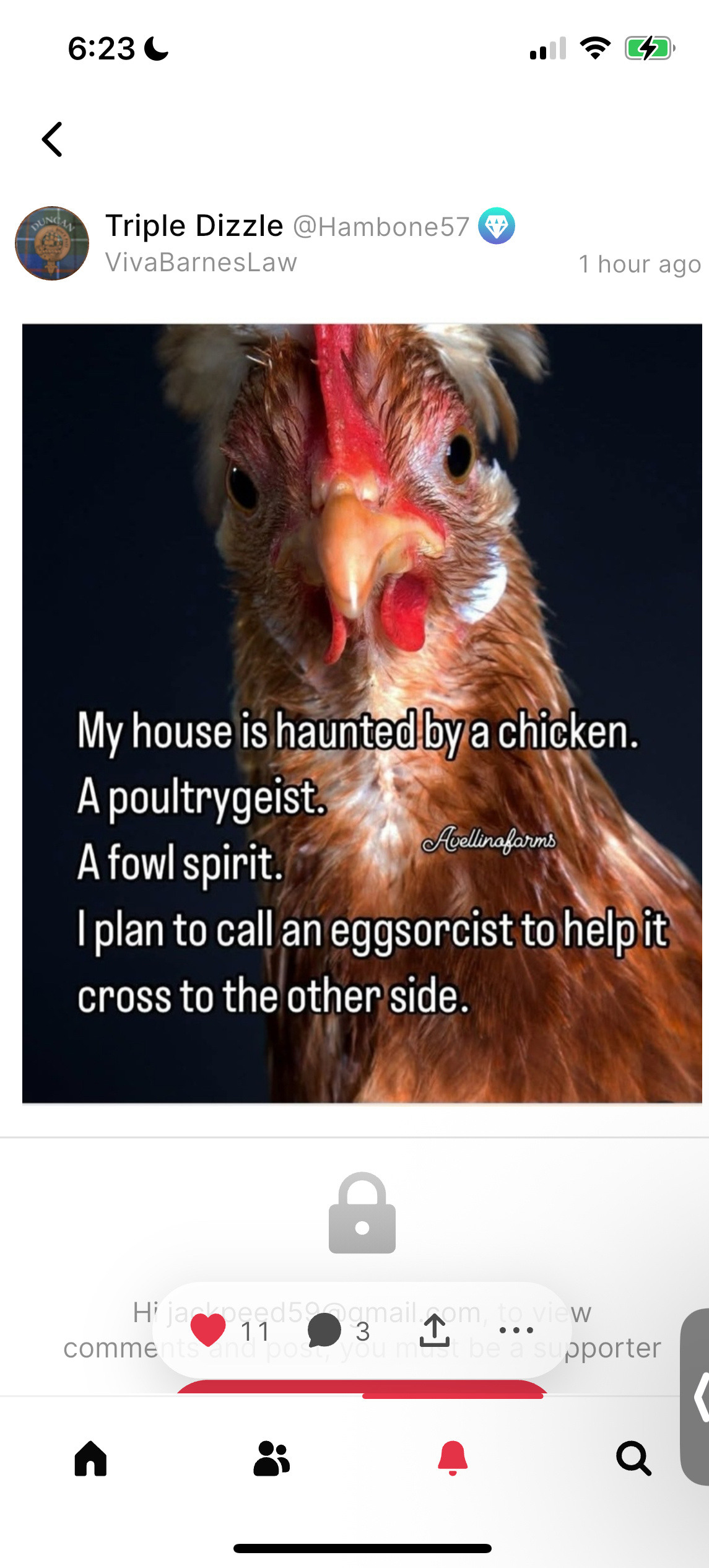709x1568 pixels.
Task: Go back using the top-left arrow
Action: pyautogui.click(x=53, y=139)
